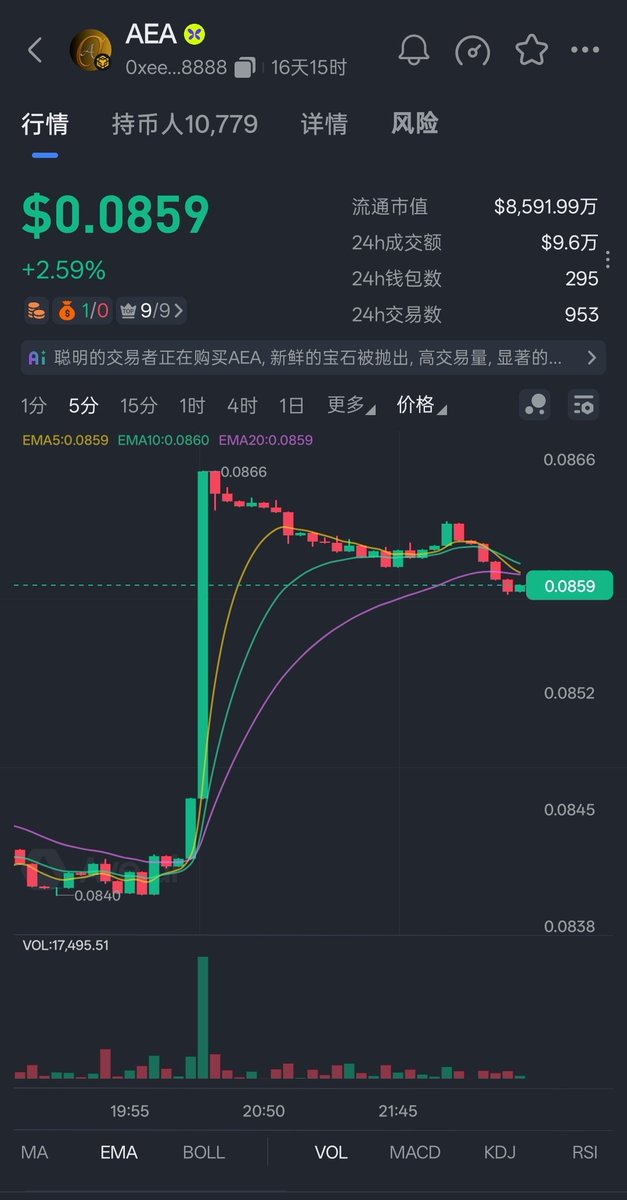Go back using the back arrow

point(35,50)
